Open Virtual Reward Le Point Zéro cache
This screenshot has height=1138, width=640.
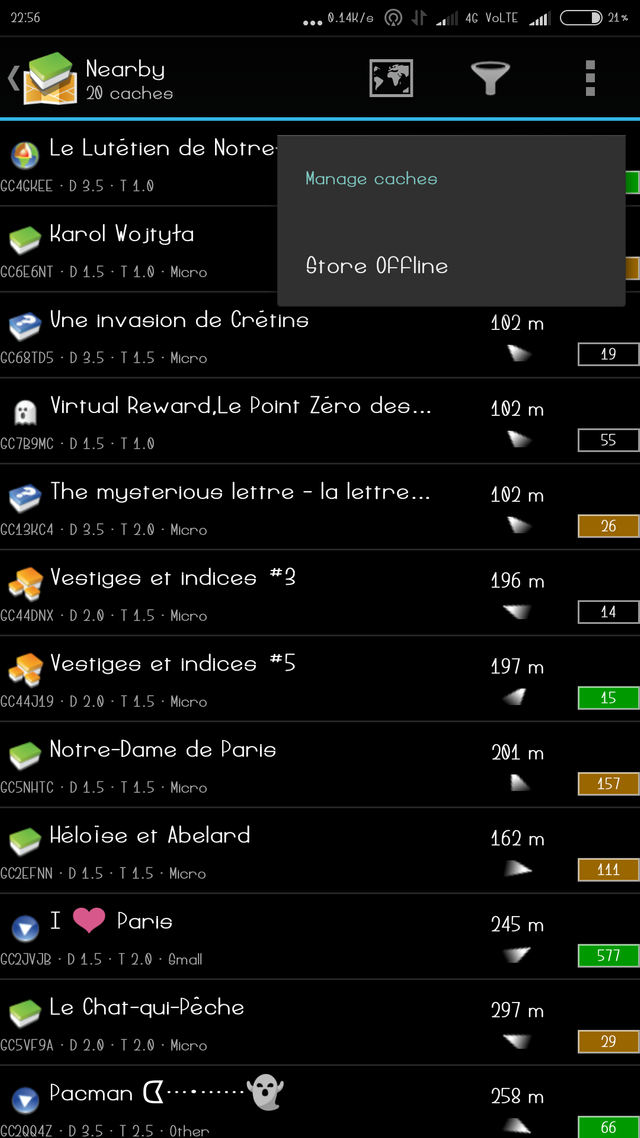[320, 422]
